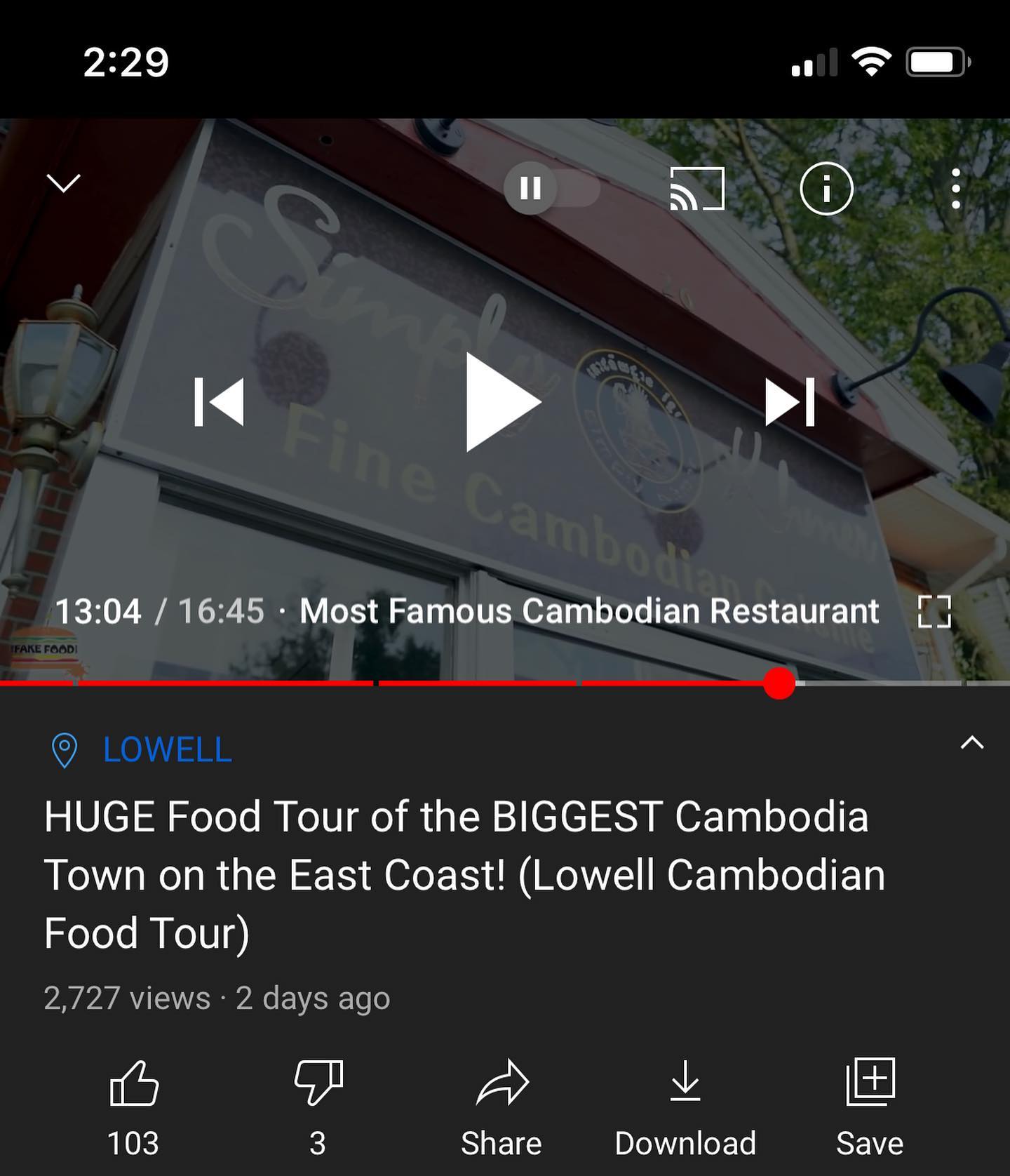This screenshot has height=1176, width=1010.
Task: Download the video for offline viewing
Action: (685, 1084)
